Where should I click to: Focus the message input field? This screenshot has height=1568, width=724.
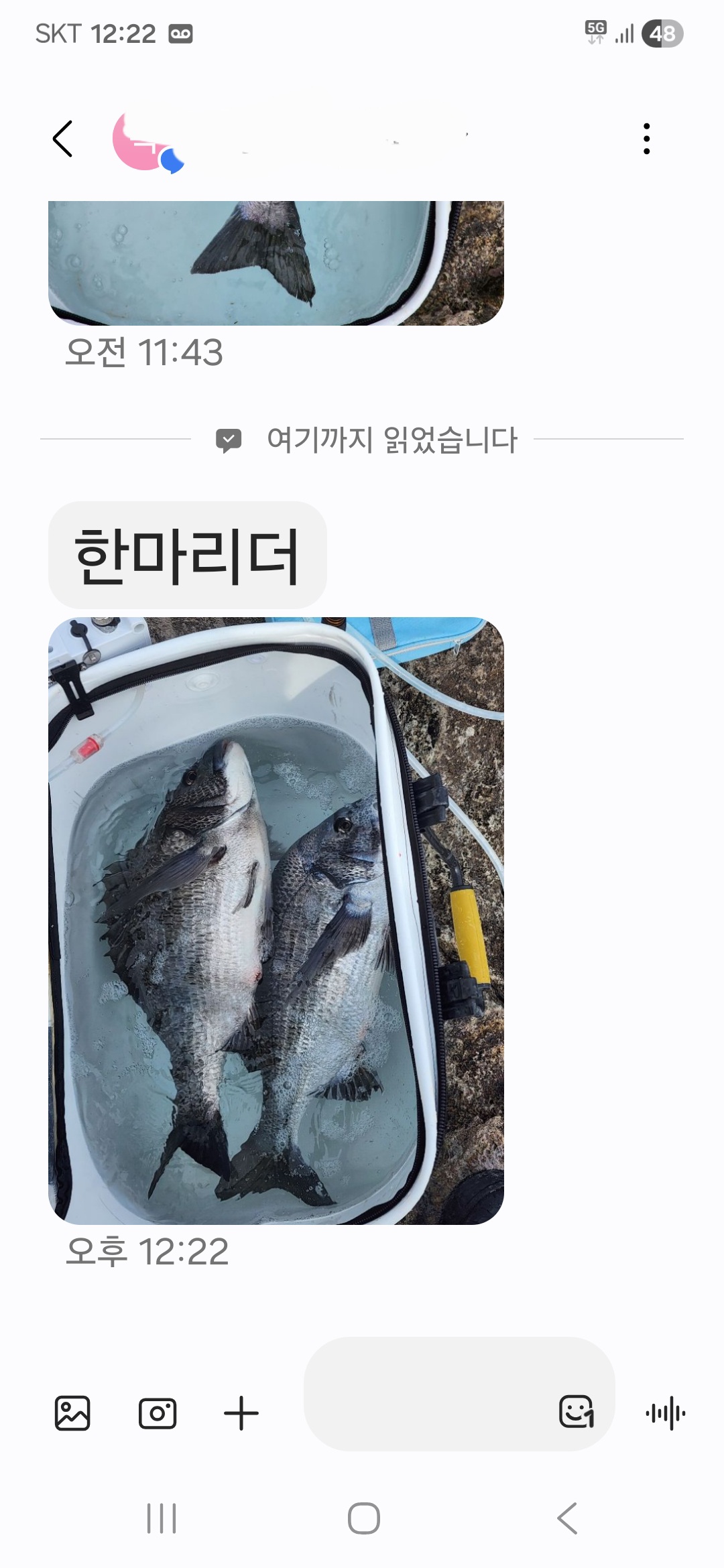point(429,1394)
